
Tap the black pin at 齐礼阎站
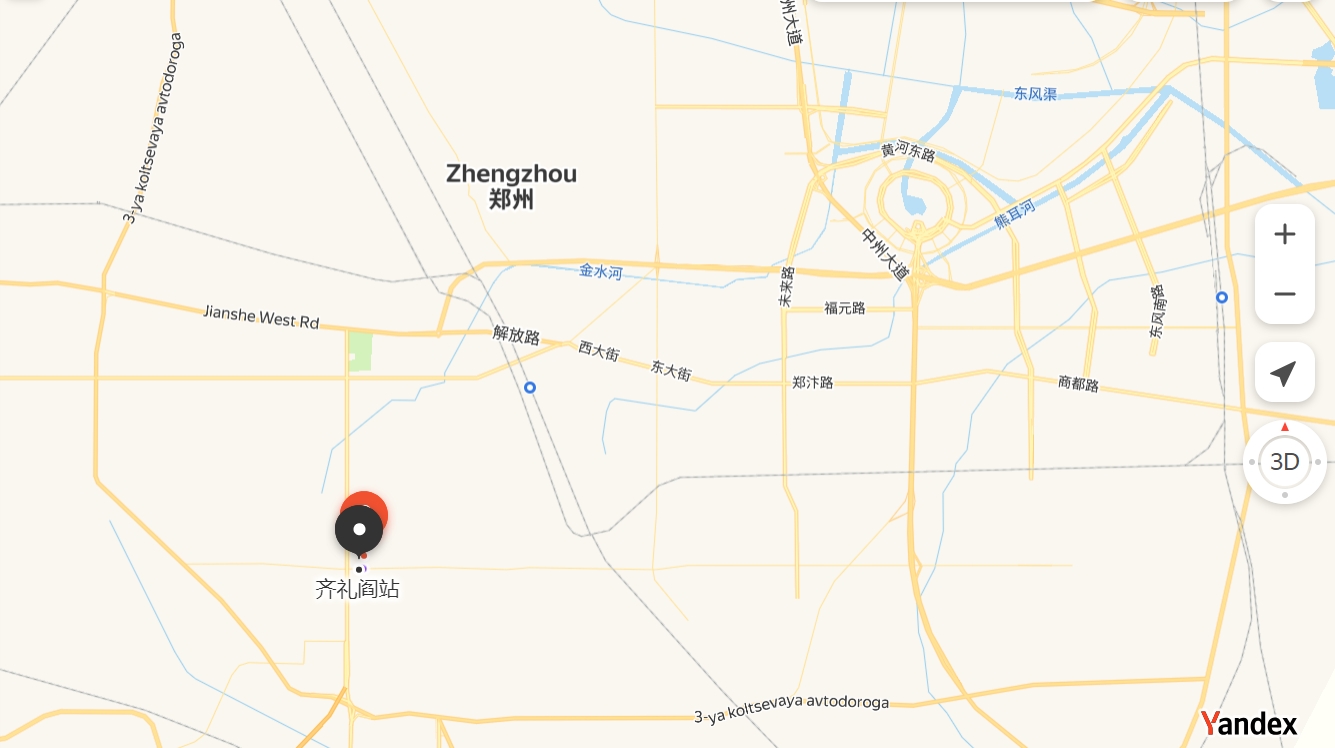coord(359,529)
